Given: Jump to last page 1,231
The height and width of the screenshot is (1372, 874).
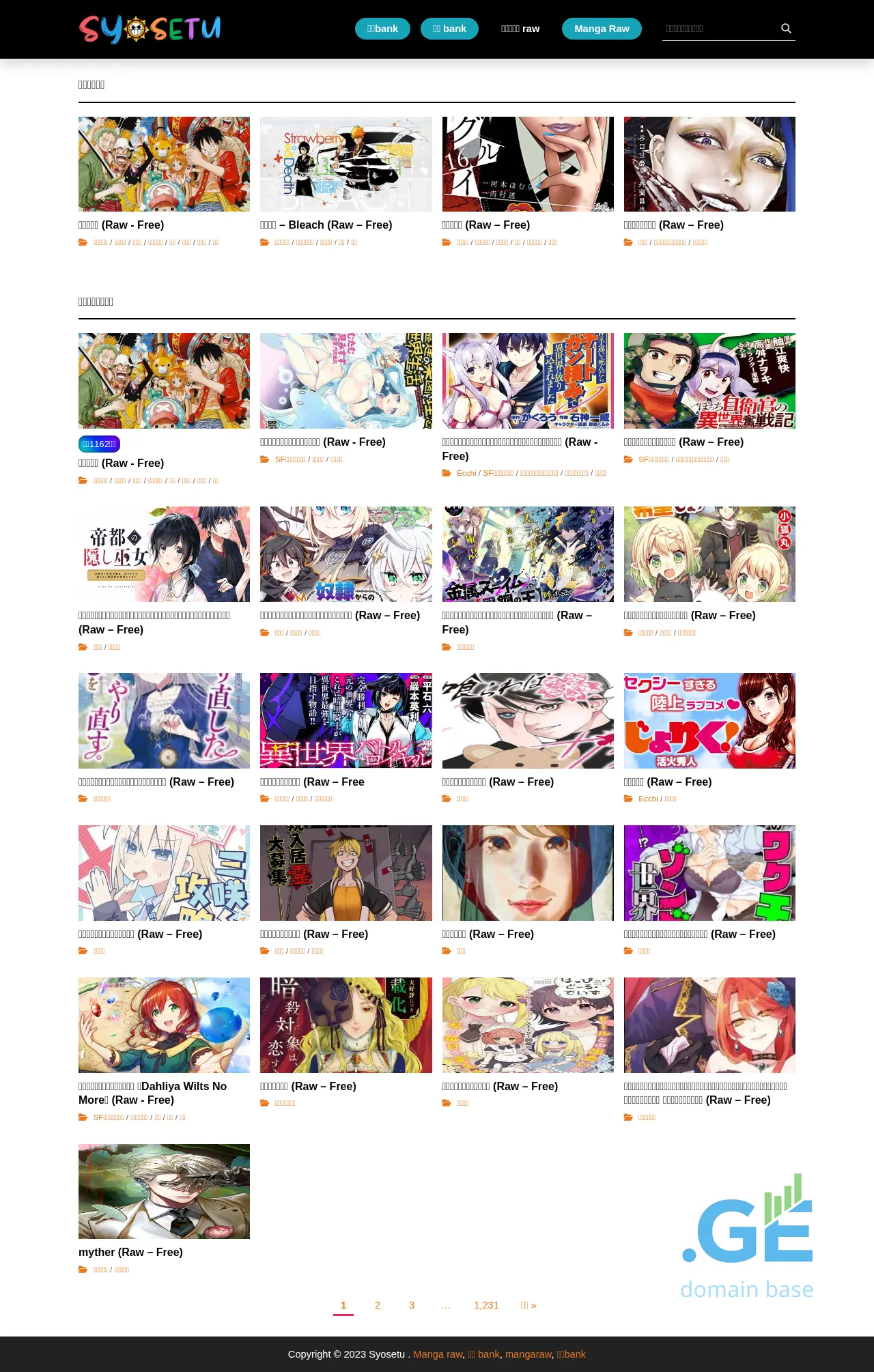Looking at the screenshot, I should click(486, 1305).
